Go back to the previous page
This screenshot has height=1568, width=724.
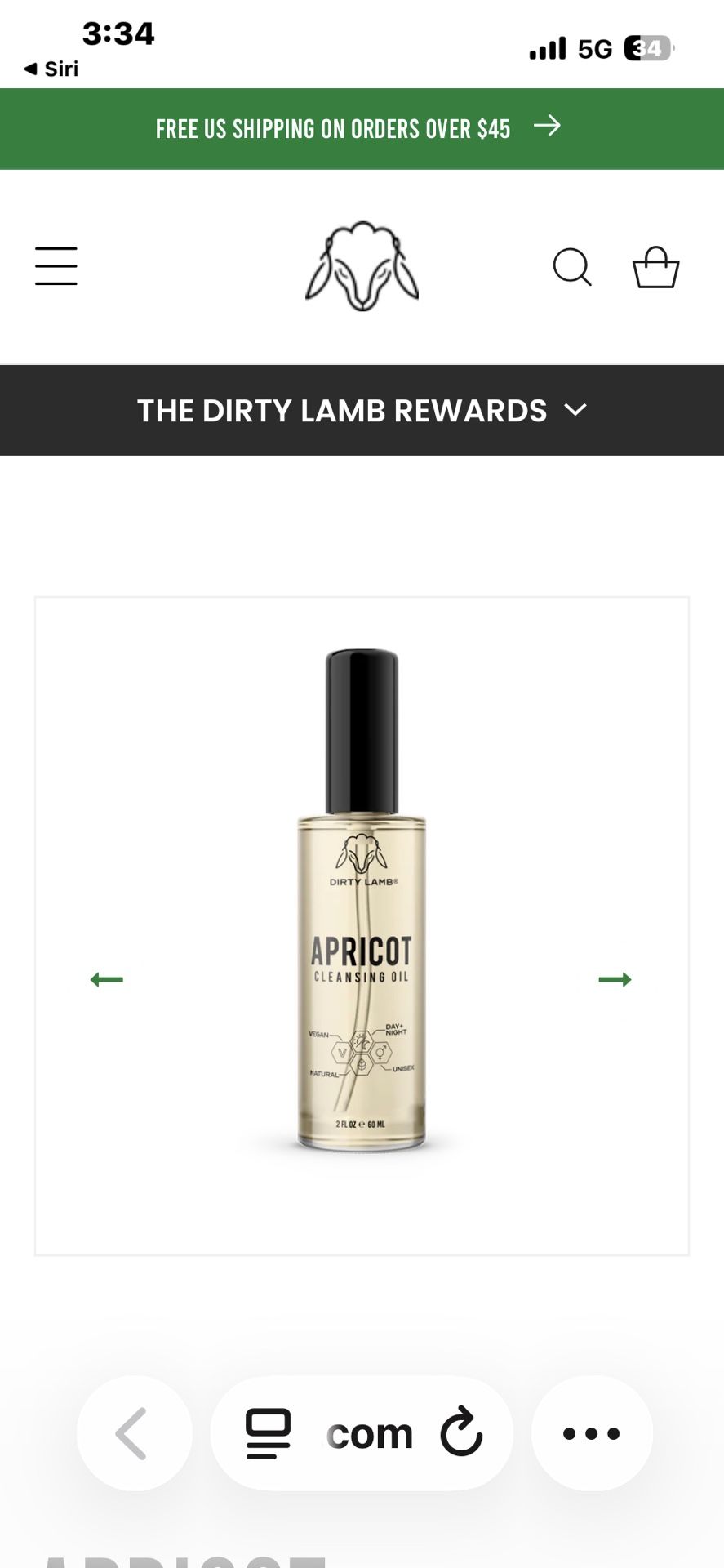coord(133,1433)
